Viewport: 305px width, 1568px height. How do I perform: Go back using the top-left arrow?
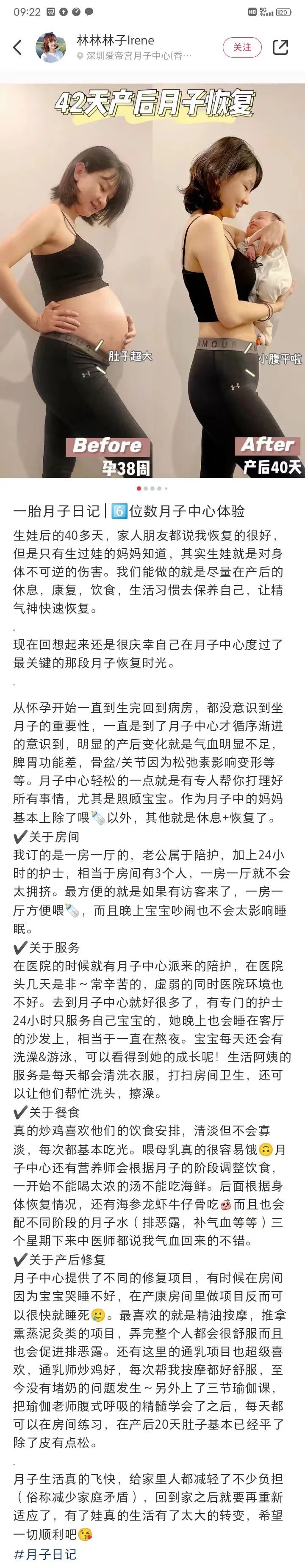click(x=17, y=47)
